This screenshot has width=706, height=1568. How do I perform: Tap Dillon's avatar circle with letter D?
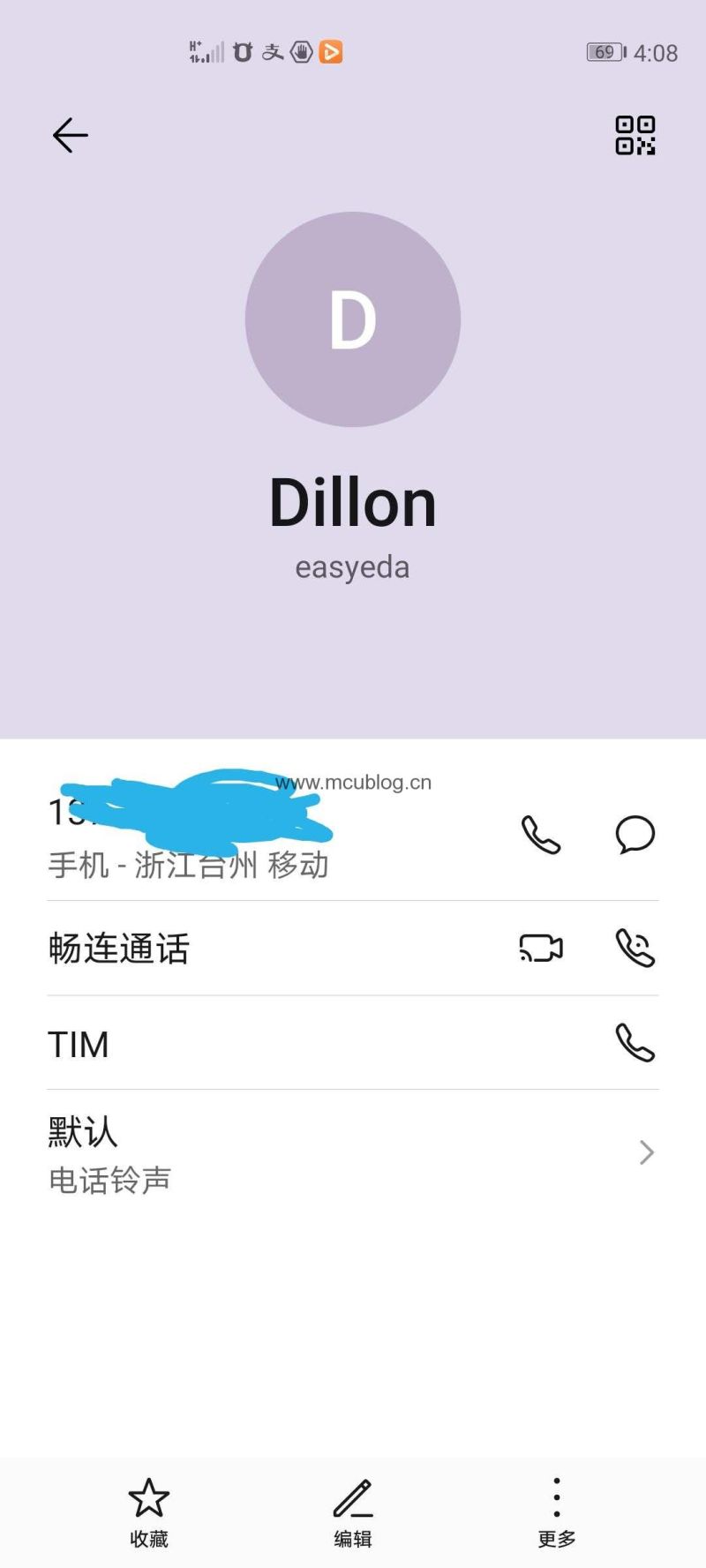tap(353, 319)
